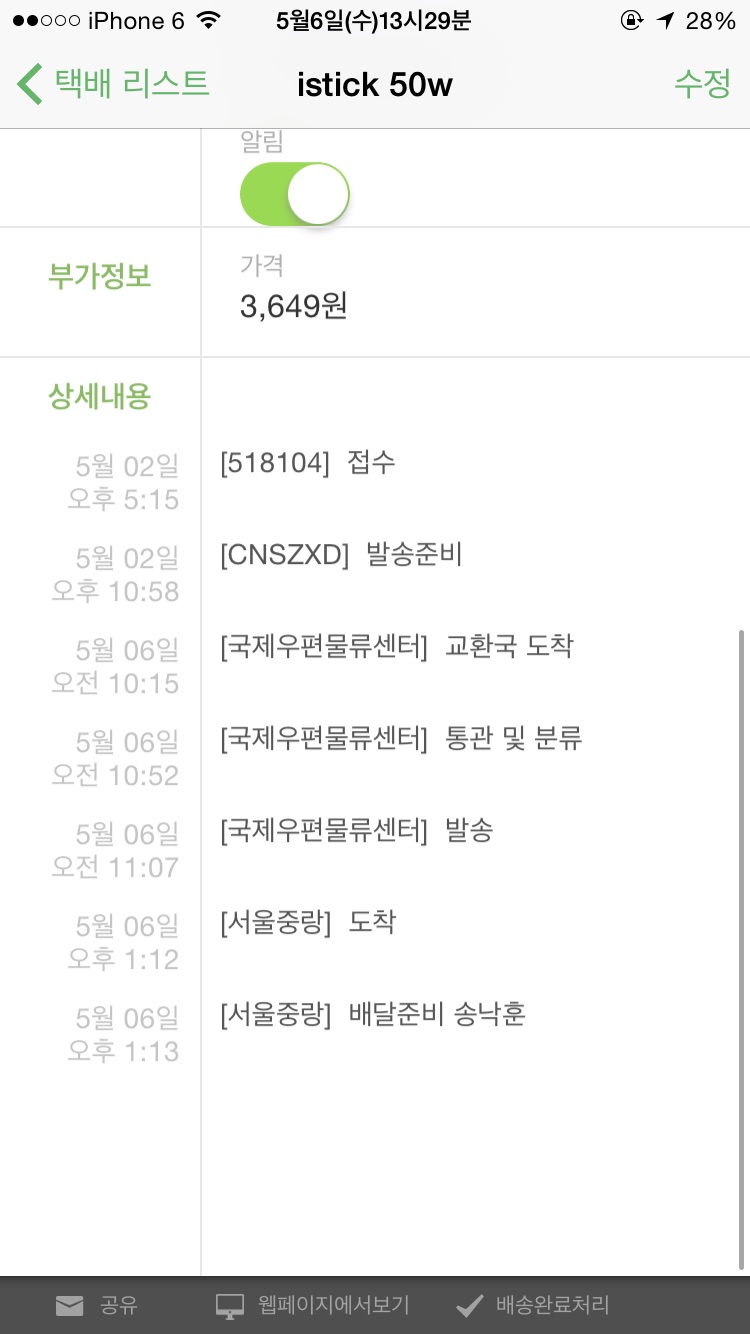Mark delivery complete with 배송완료처리
750x1334 pixels.
(x=532, y=1305)
